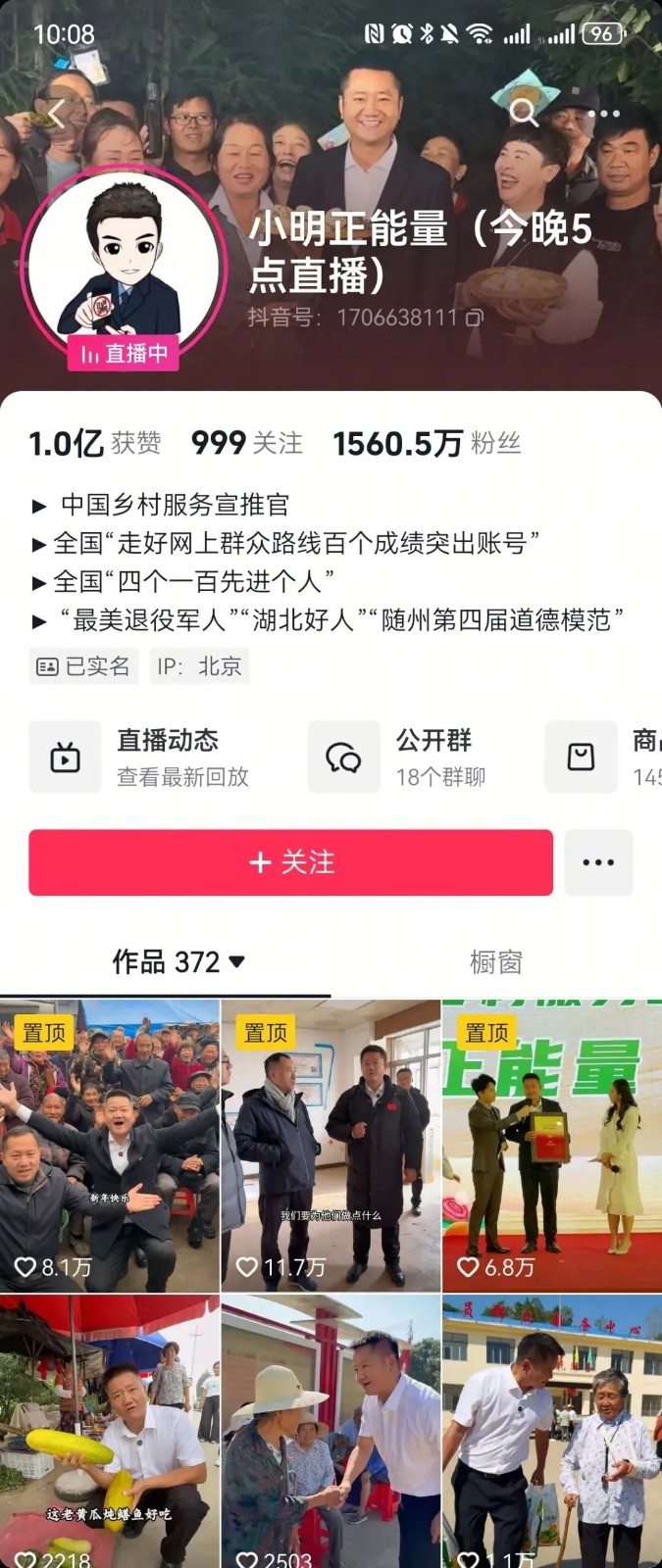
Task: Go back using the top-left arrow
Action: click(55, 114)
